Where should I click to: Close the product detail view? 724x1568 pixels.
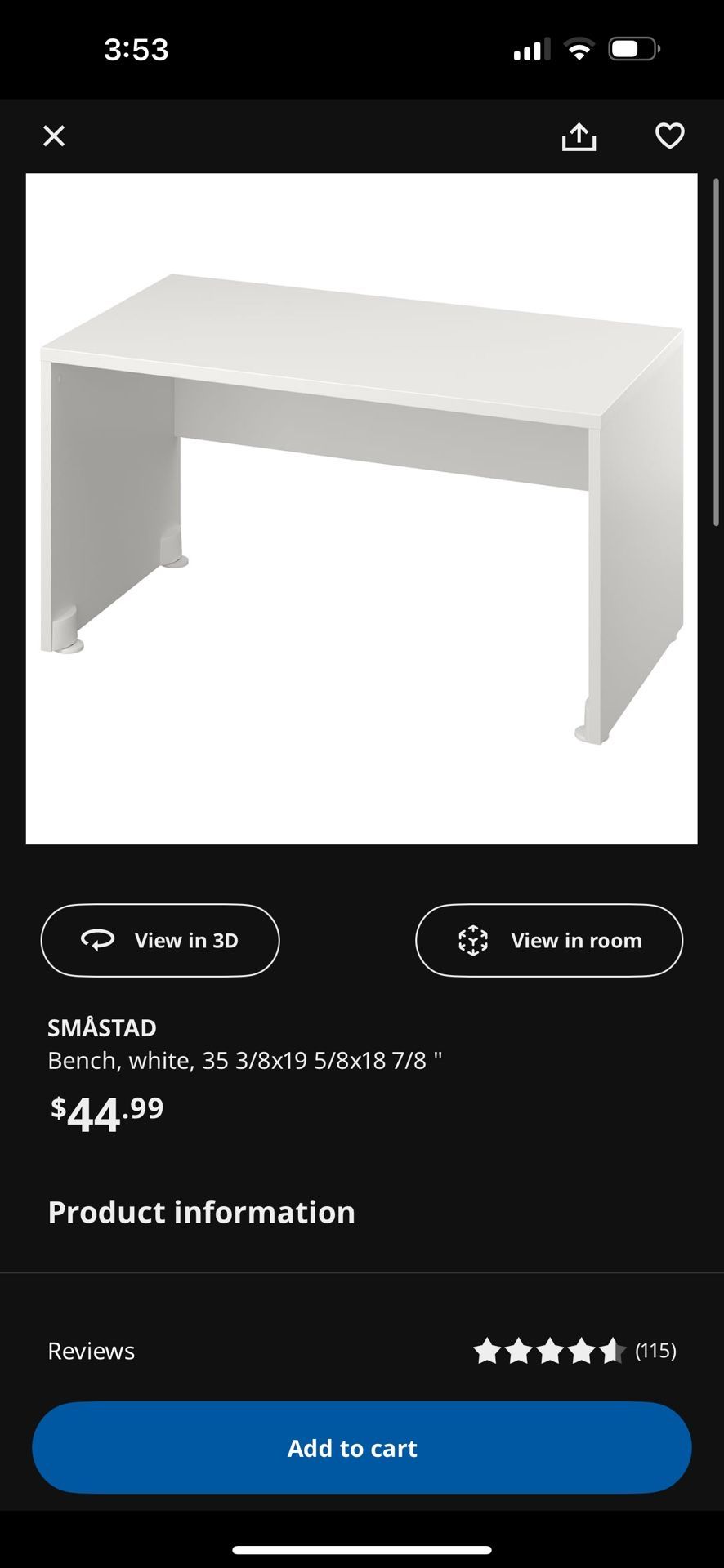(54, 136)
